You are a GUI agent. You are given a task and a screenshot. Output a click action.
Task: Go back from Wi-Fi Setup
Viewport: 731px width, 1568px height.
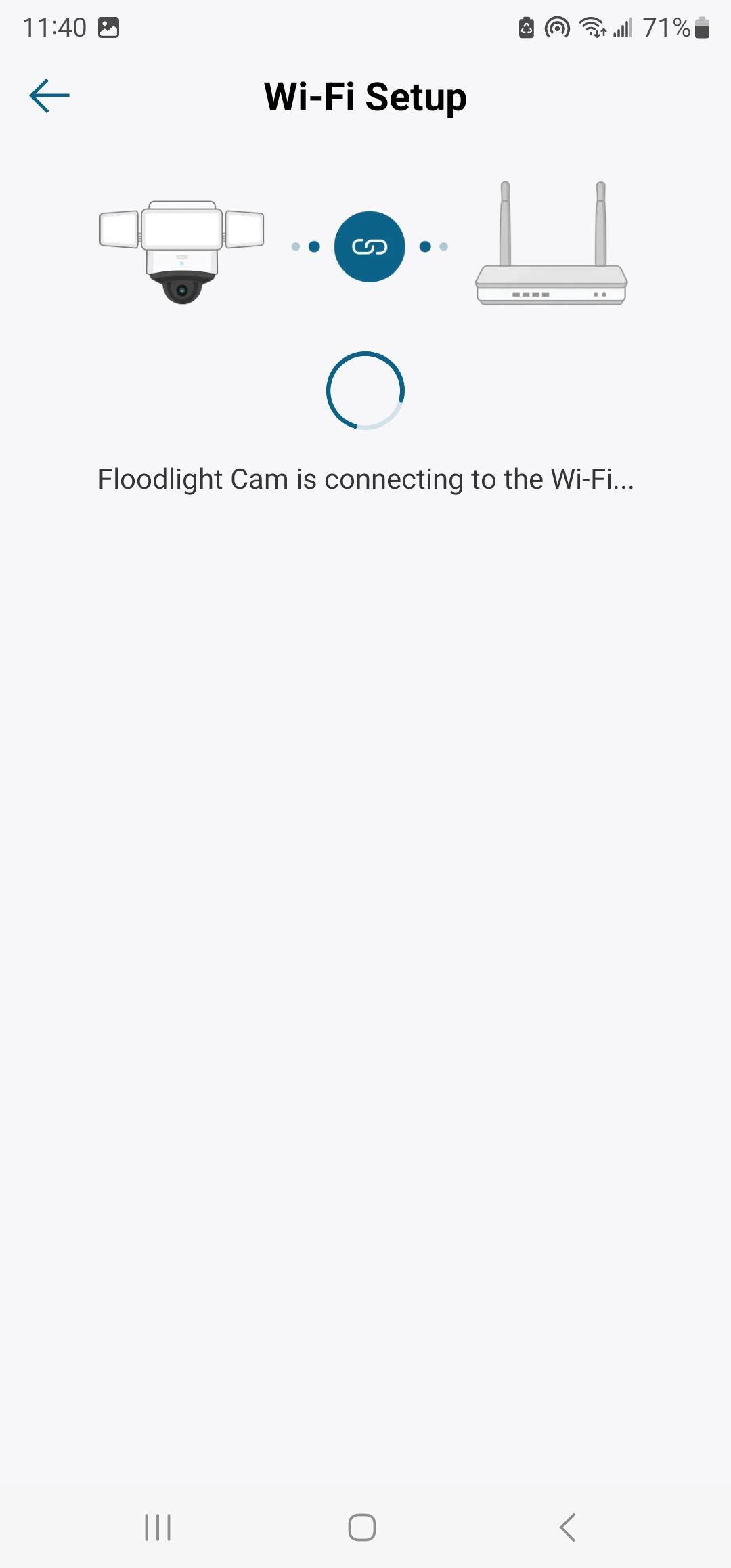click(49, 95)
